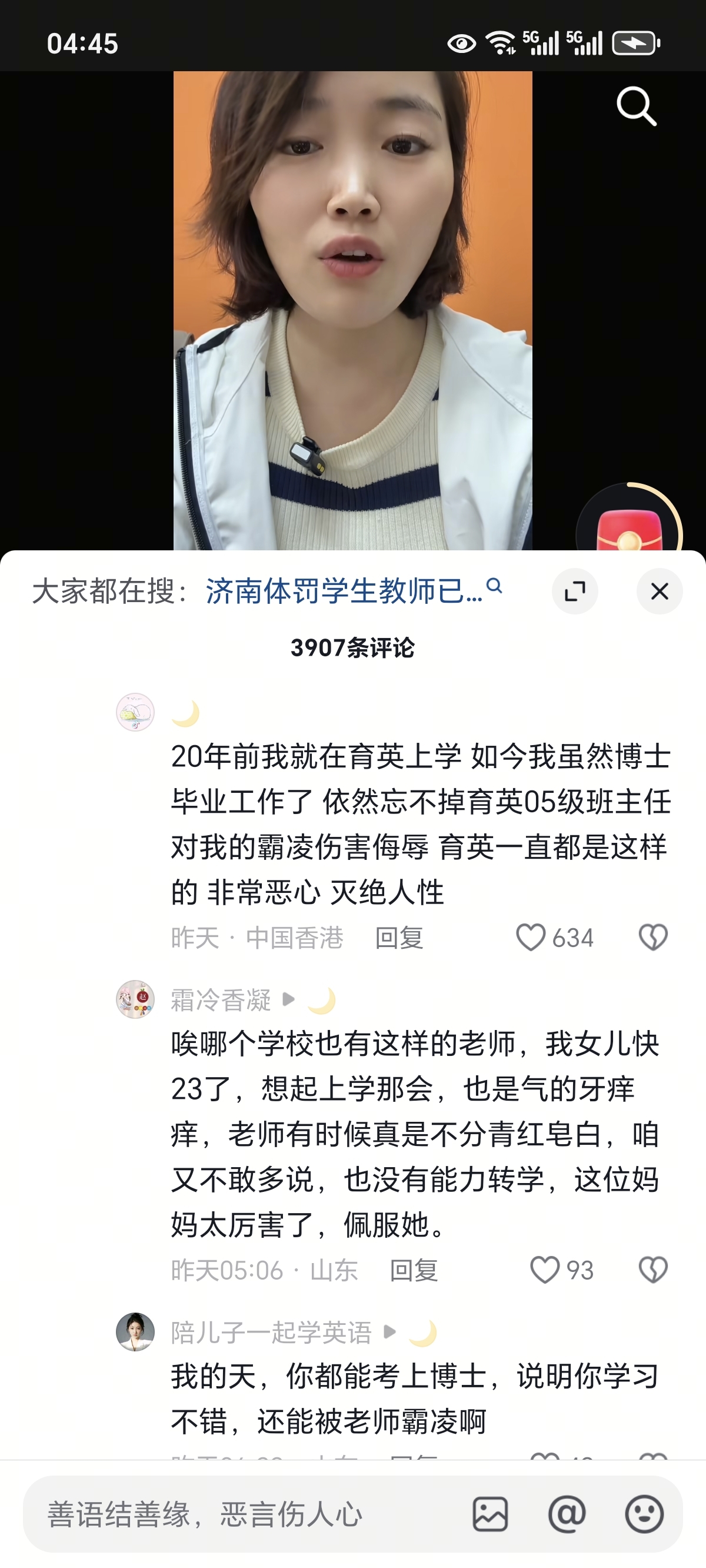Dislike 霜冷香凝's reply comment

[x=653, y=1270]
